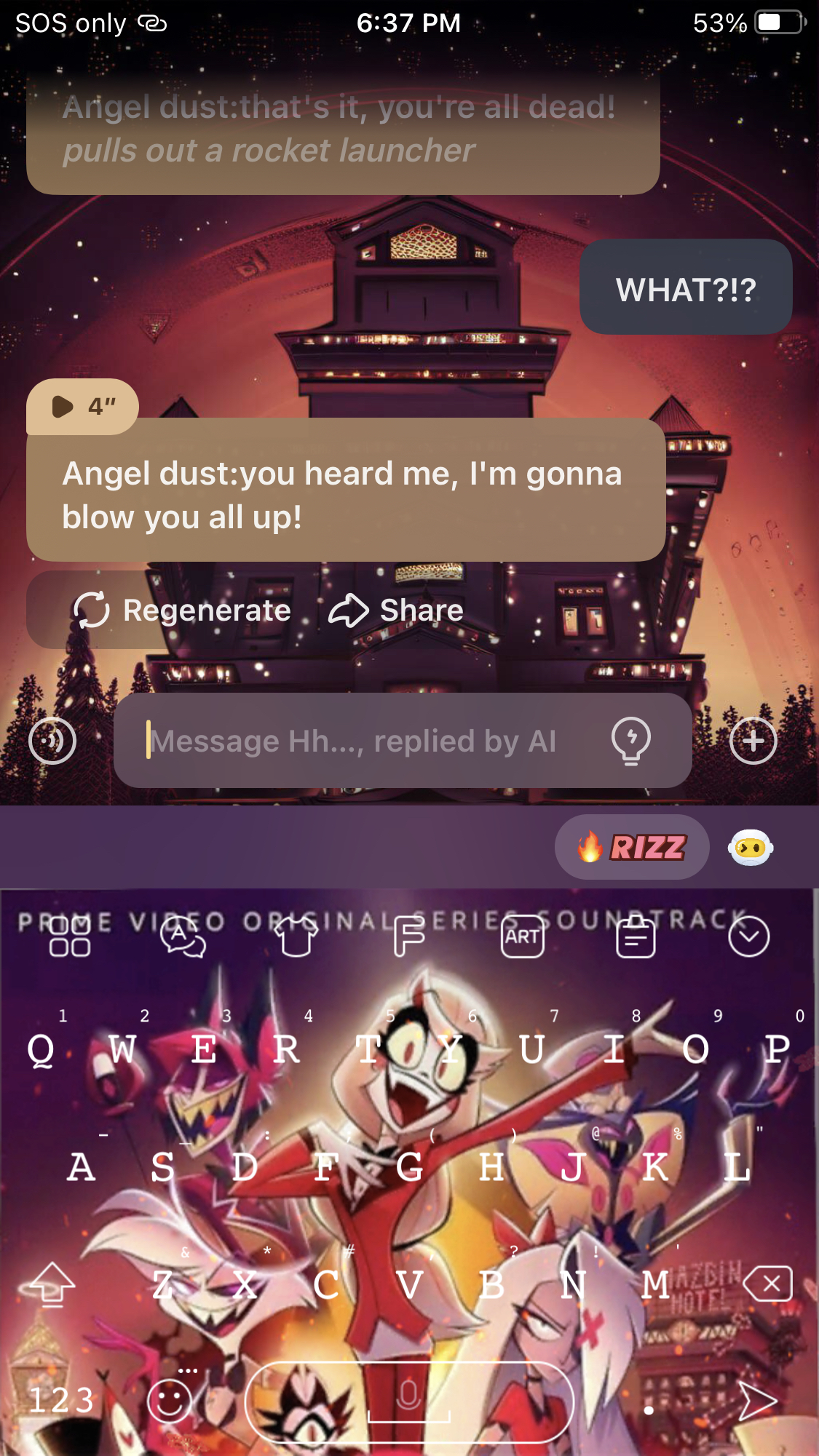Open the keyboard fonts tool
This screenshot has width=819, height=1456.
409,936
